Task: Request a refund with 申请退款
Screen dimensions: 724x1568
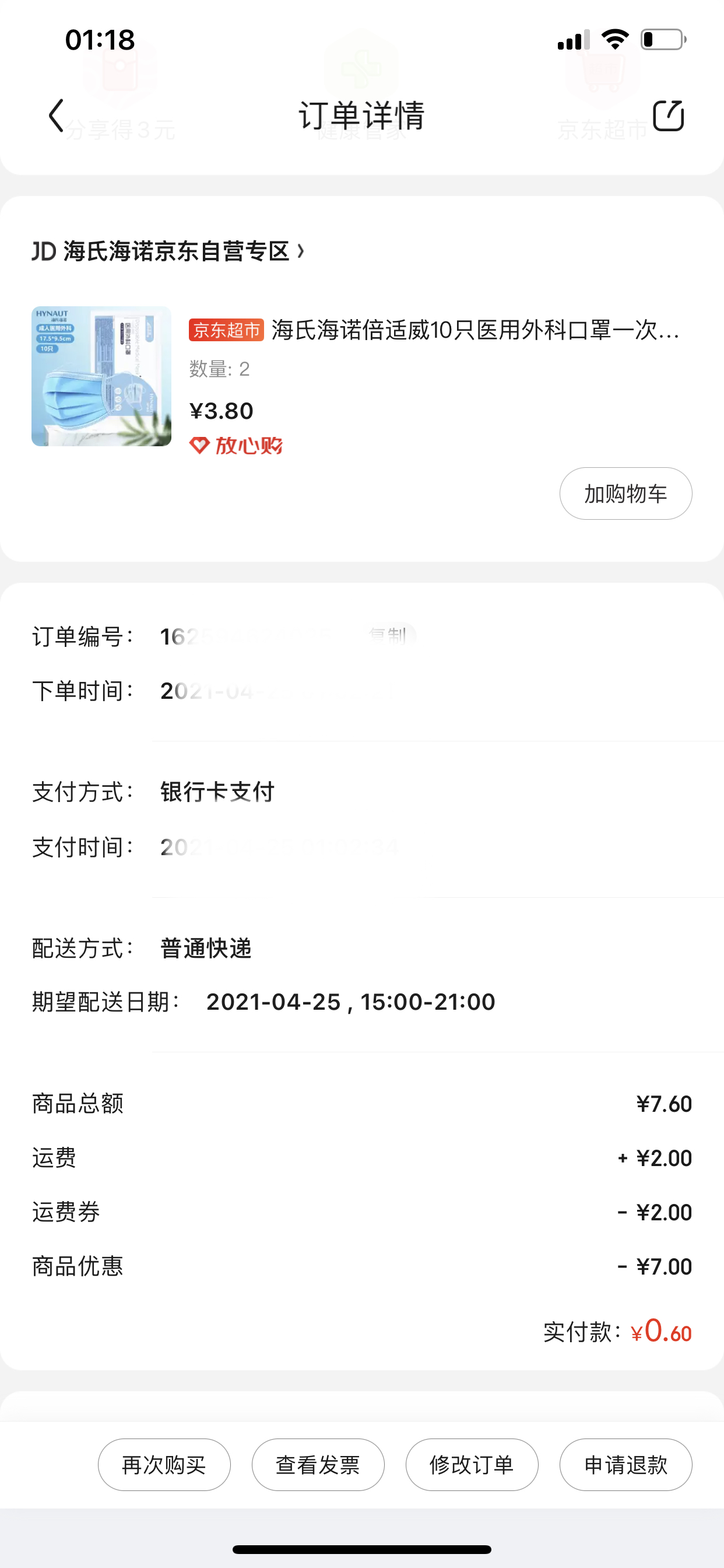Action: point(625,1465)
